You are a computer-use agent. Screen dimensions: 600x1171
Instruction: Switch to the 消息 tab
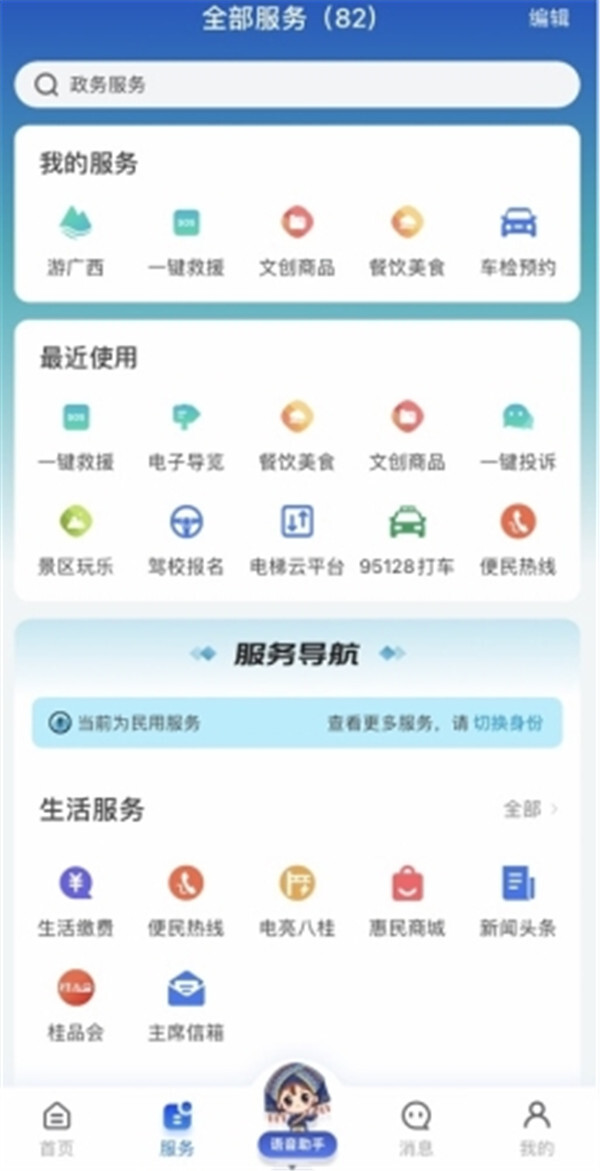tap(416, 1128)
